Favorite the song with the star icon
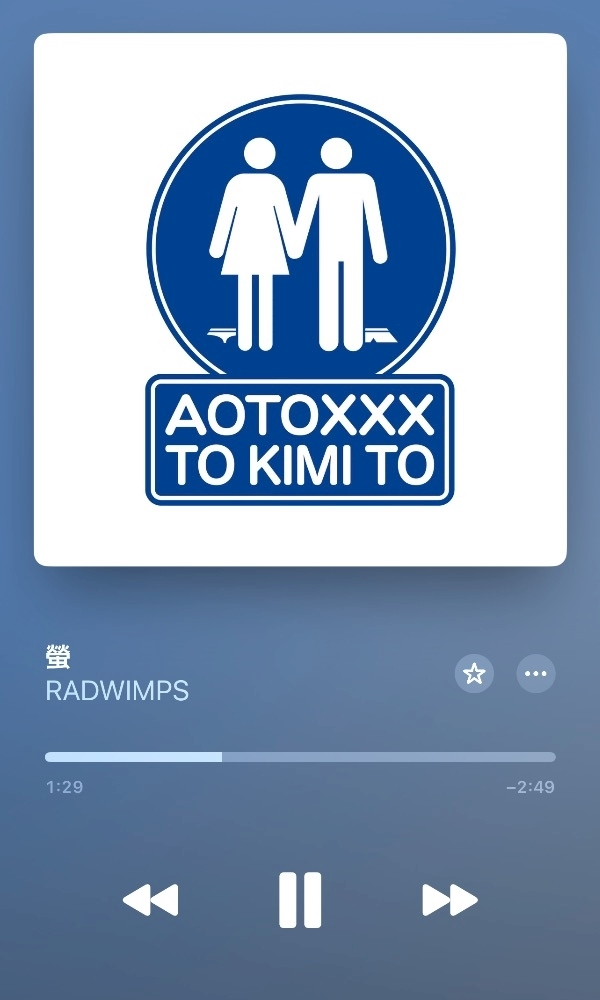Image resolution: width=600 pixels, height=1000 pixels. 474,674
